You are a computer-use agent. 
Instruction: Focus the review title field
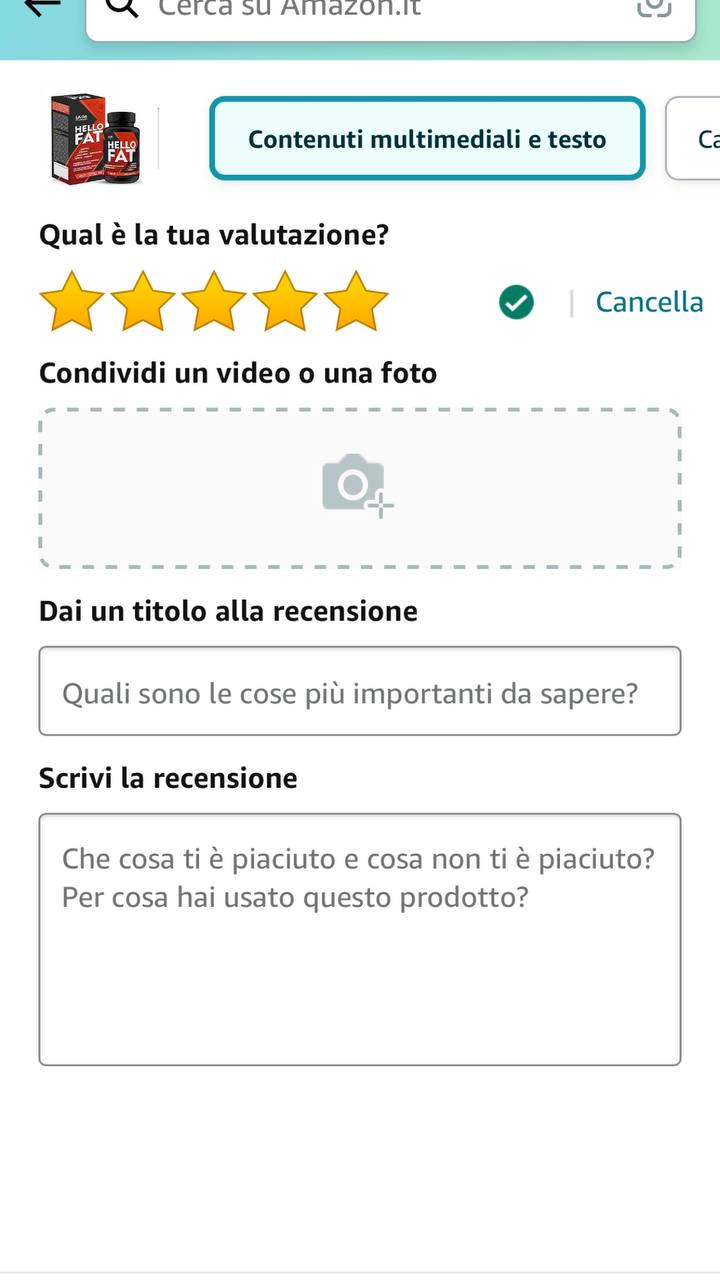point(359,691)
